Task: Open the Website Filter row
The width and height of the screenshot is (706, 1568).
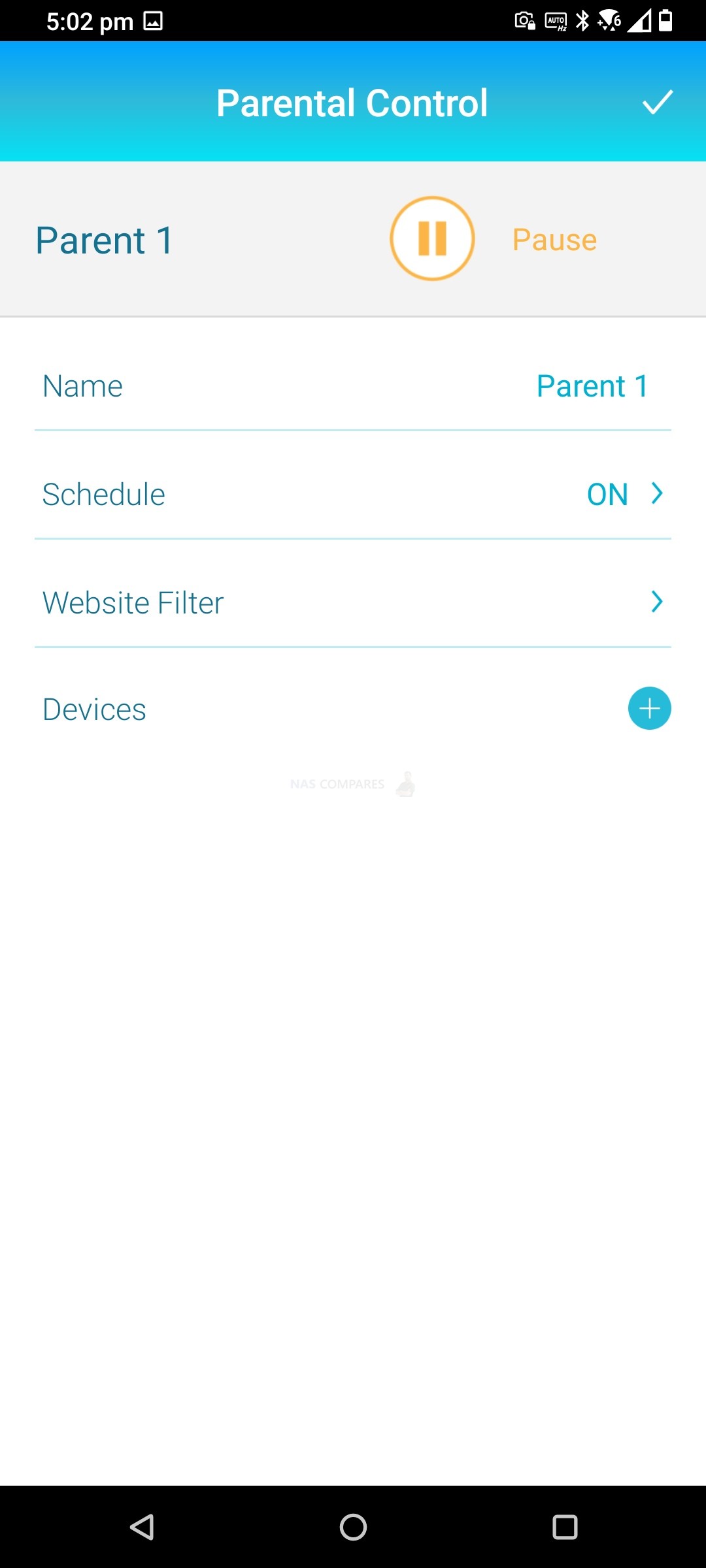Action: point(353,602)
